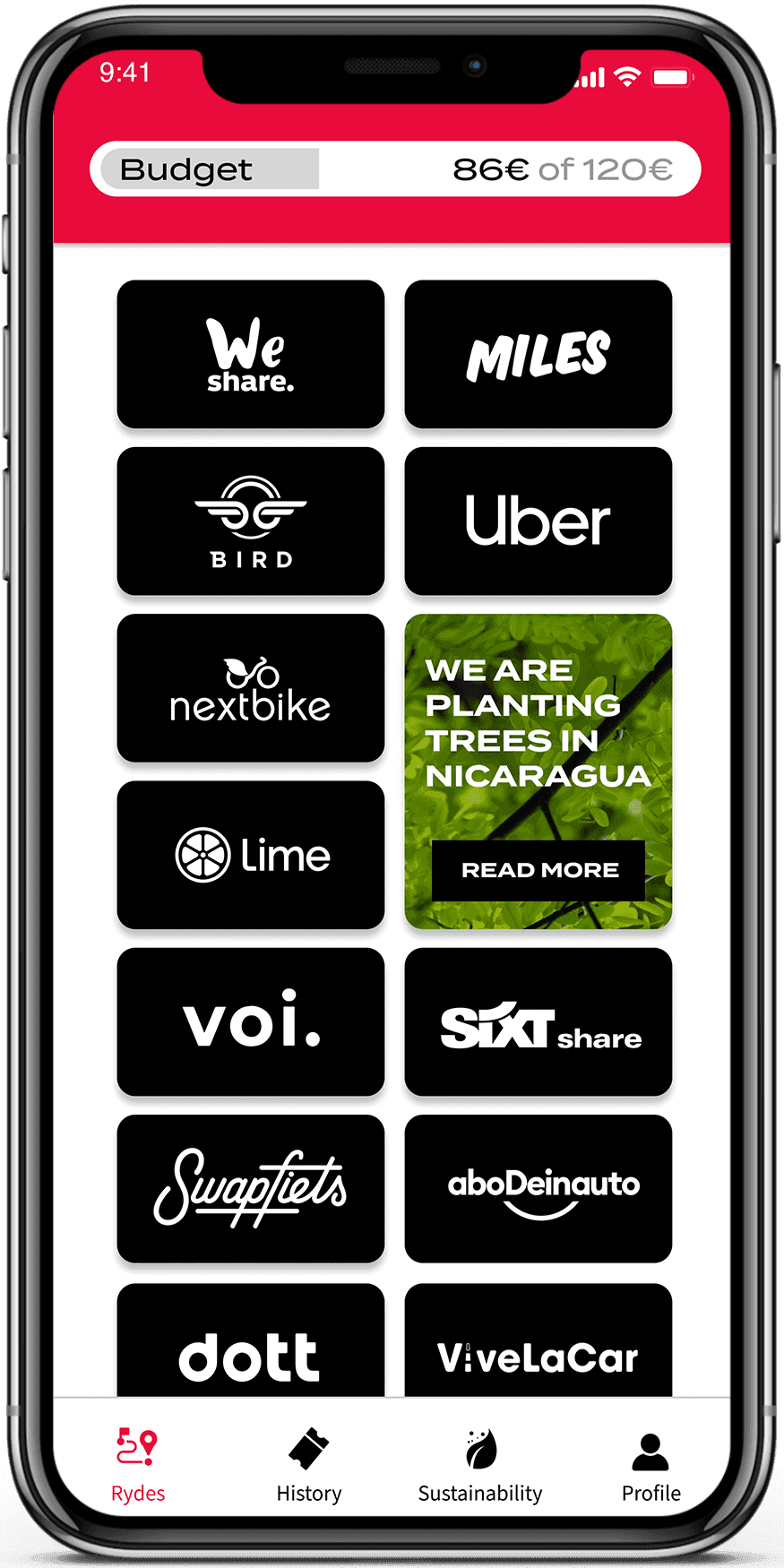Open the Profile tab
784x1568 pixels.
[651, 1466]
